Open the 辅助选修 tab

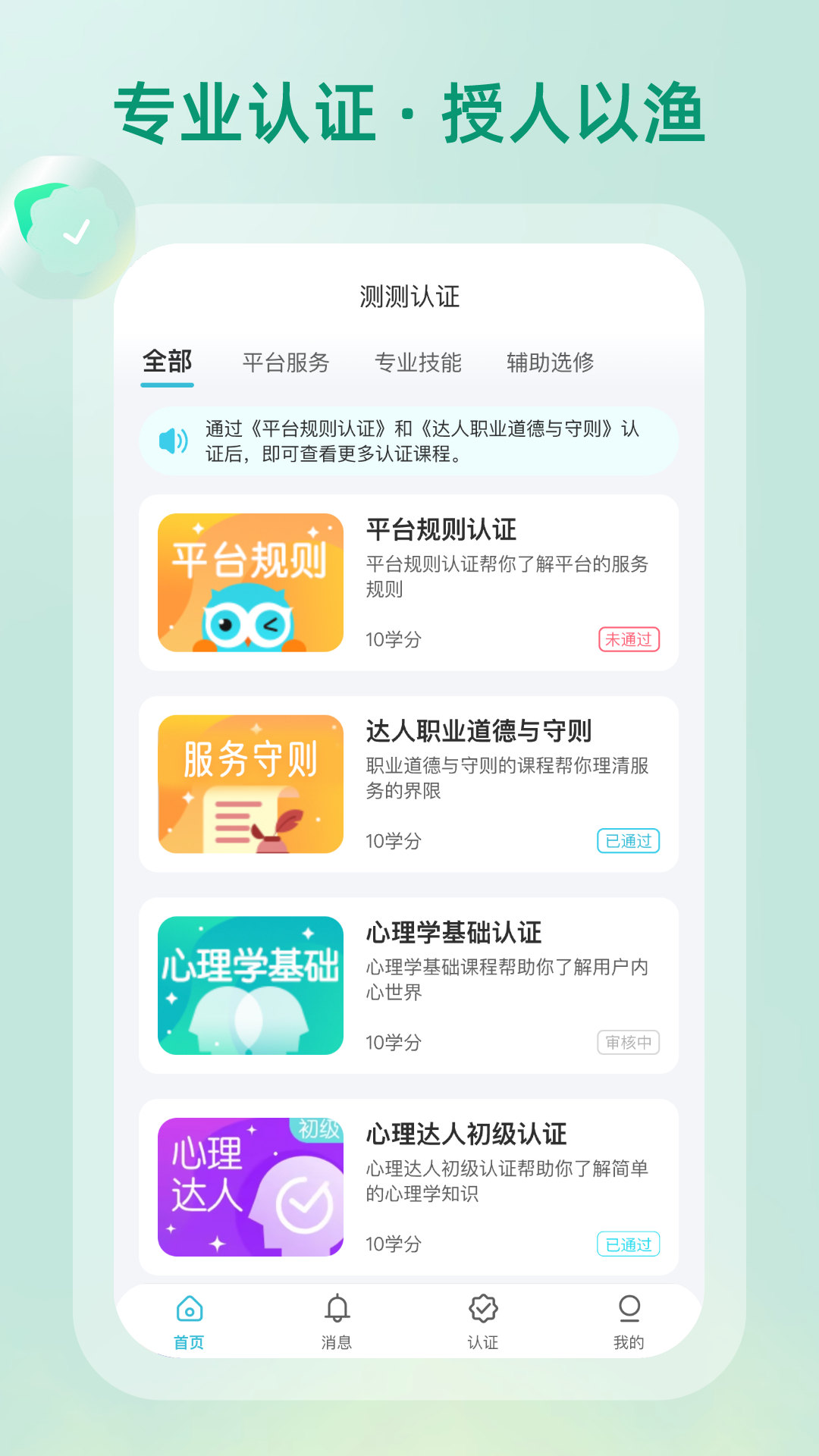(551, 364)
